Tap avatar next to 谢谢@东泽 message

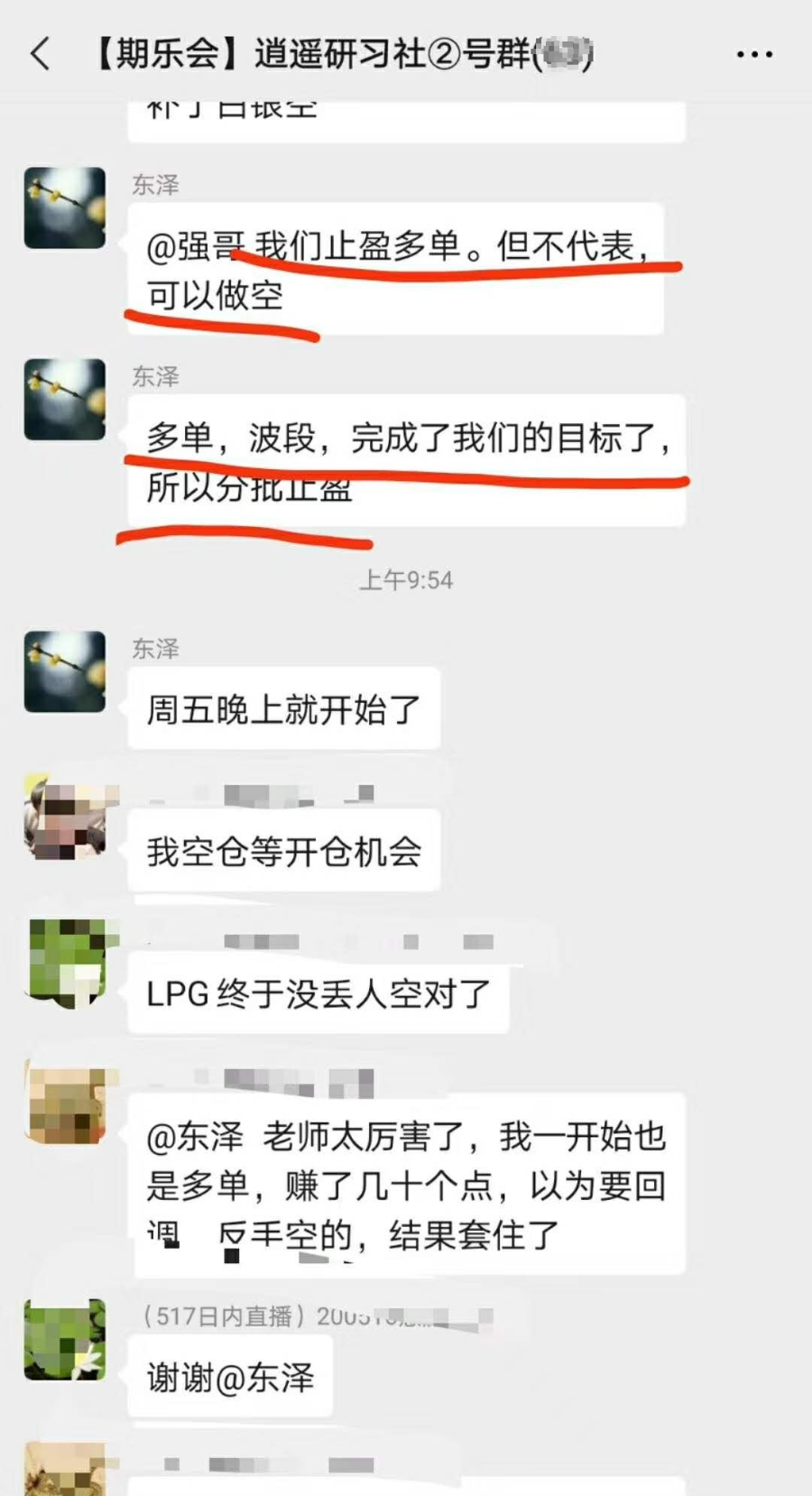click(x=65, y=1339)
